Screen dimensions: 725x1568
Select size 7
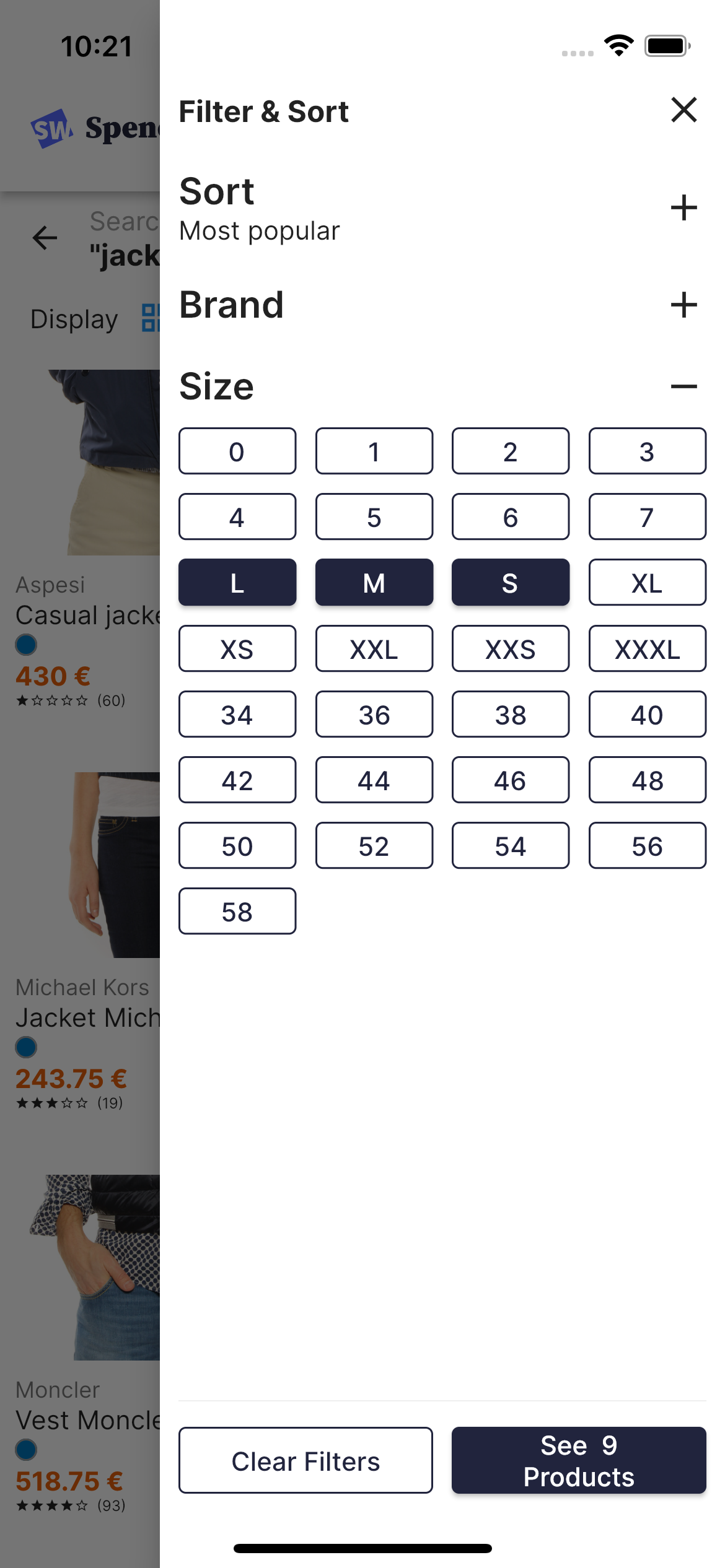pos(647,516)
